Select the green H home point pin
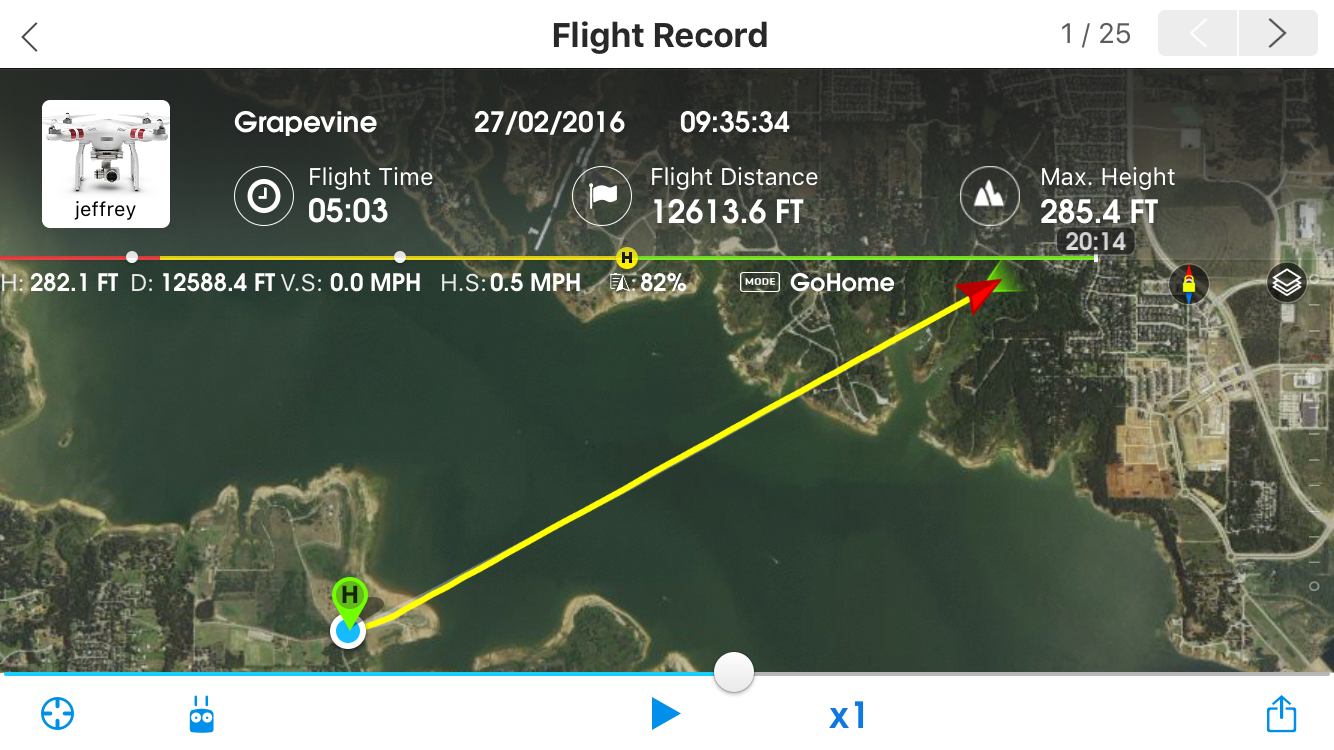The height and width of the screenshot is (750, 1334). point(349,597)
